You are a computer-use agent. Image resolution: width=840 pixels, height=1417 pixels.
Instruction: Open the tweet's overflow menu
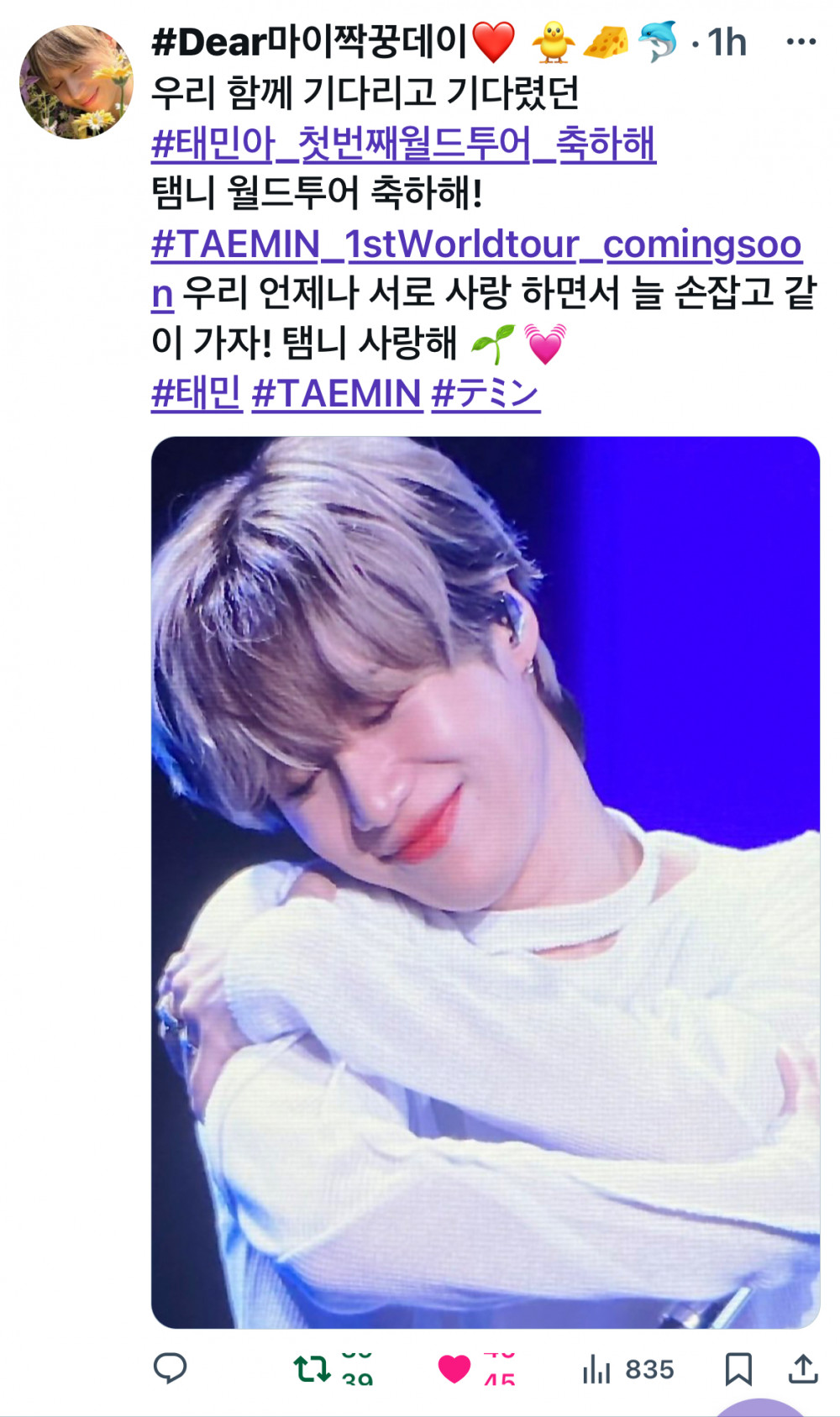pyautogui.click(x=800, y=42)
